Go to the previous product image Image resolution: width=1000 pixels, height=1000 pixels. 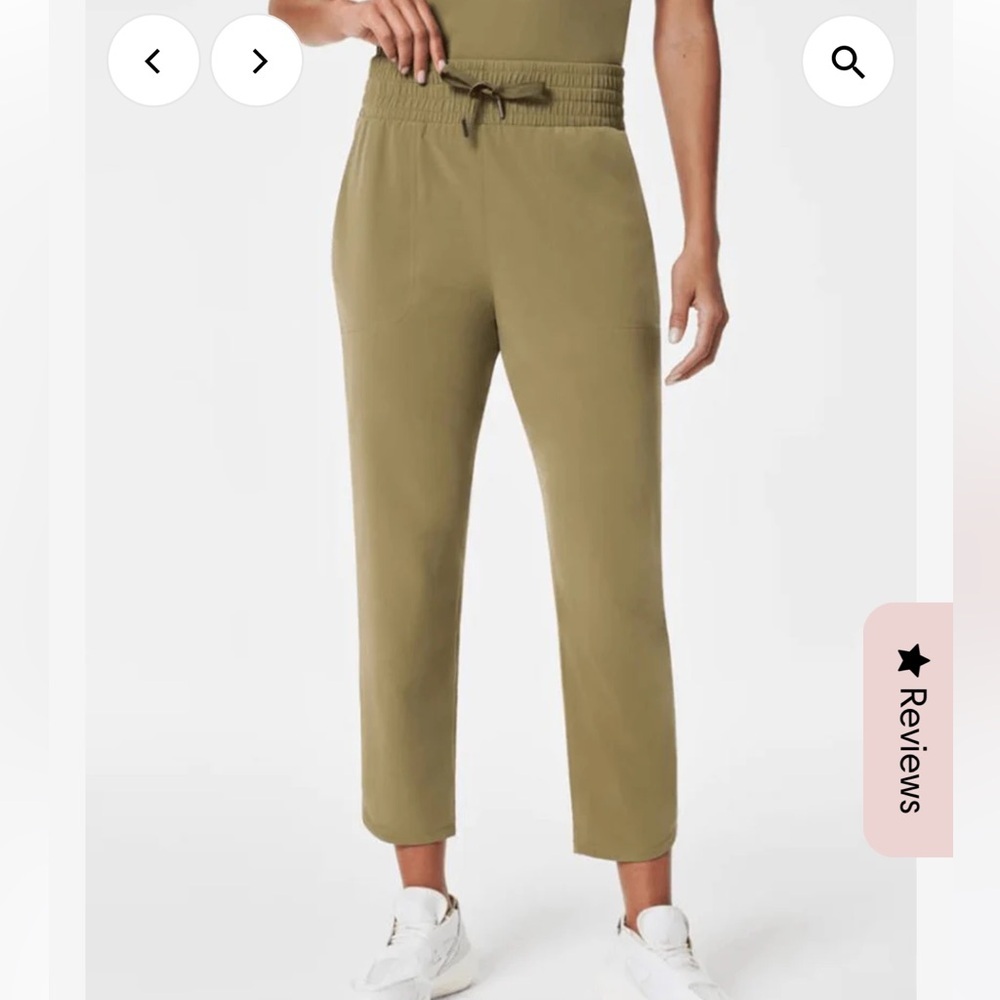[x=153, y=61]
